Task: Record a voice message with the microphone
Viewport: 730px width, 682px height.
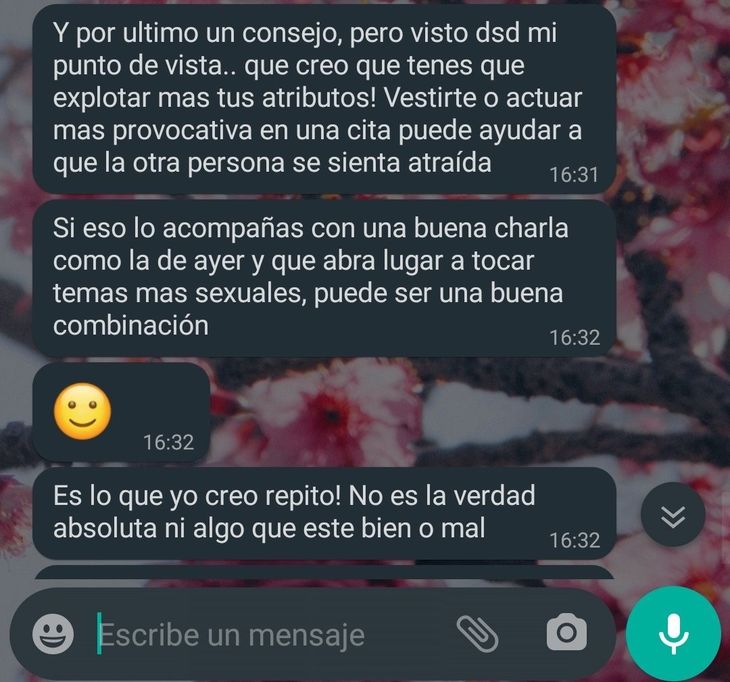Action: coord(673,633)
